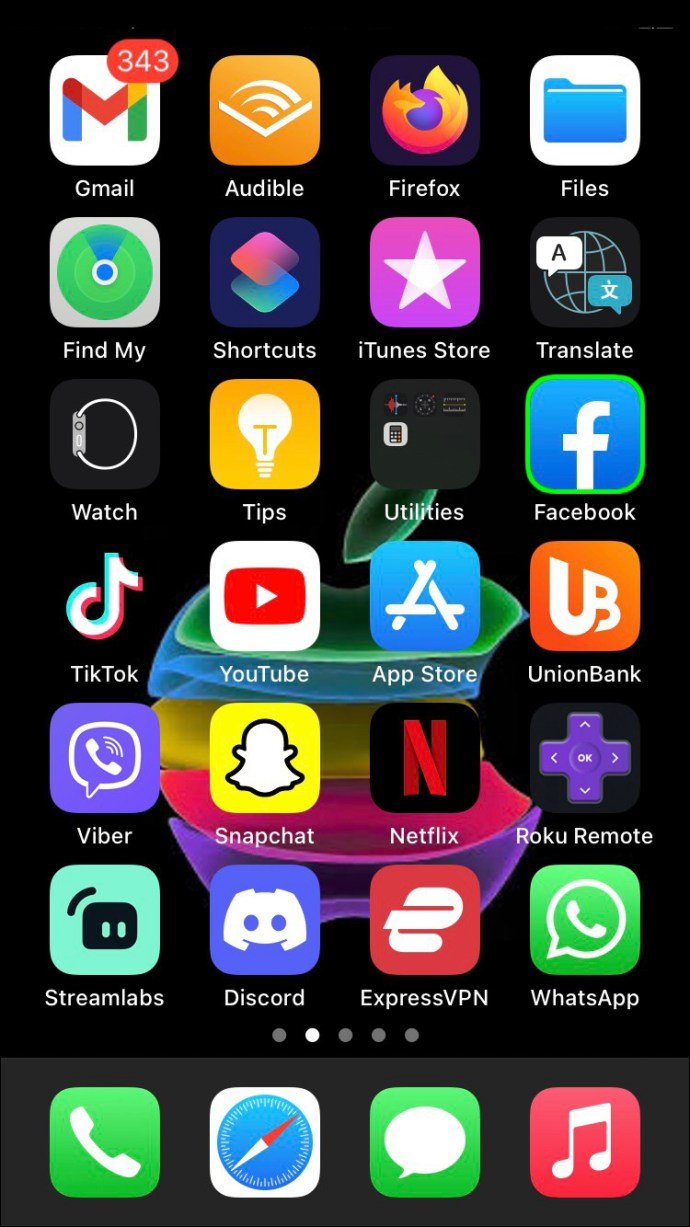Open the App Store
The width and height of the screenshot is (690, 1227).
425,596
